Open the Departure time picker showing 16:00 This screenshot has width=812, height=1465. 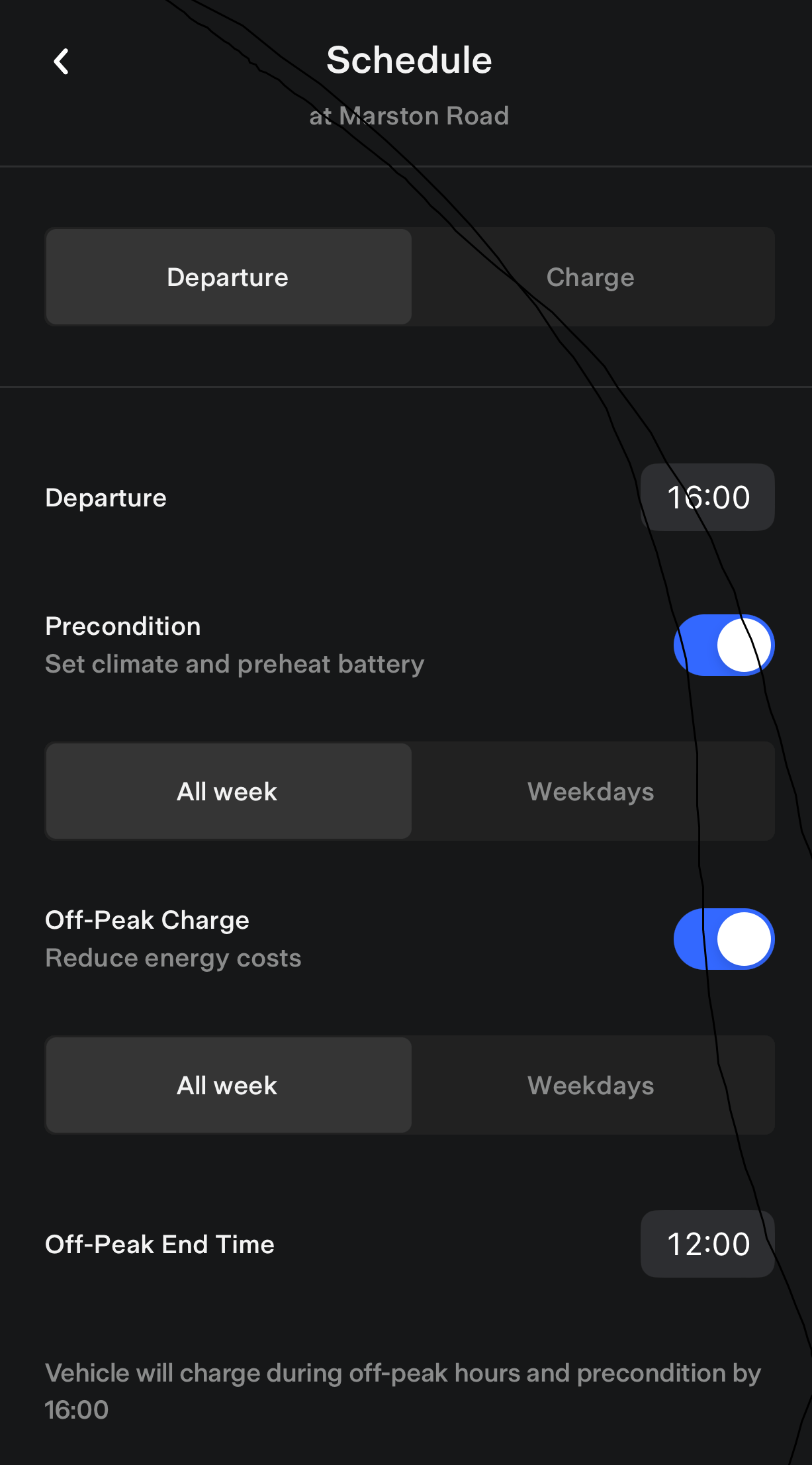pyautogui.click(x=707, y=496)
